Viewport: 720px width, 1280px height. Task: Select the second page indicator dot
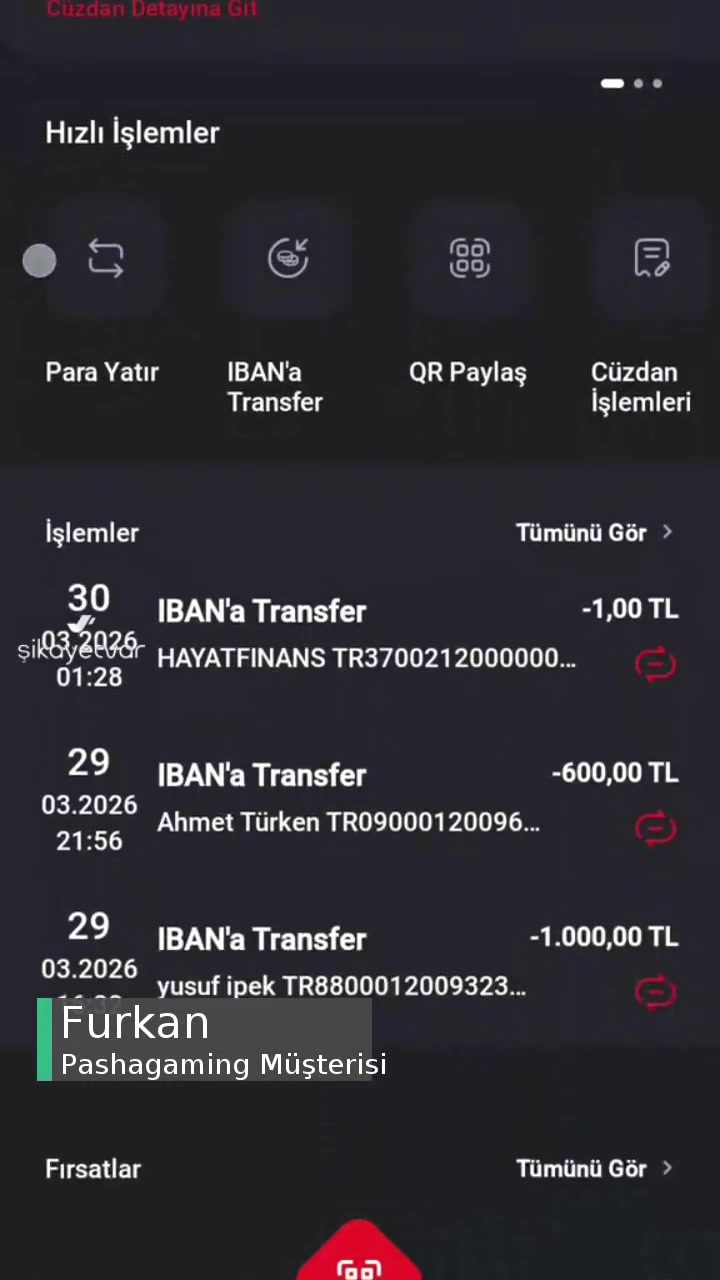637,83
